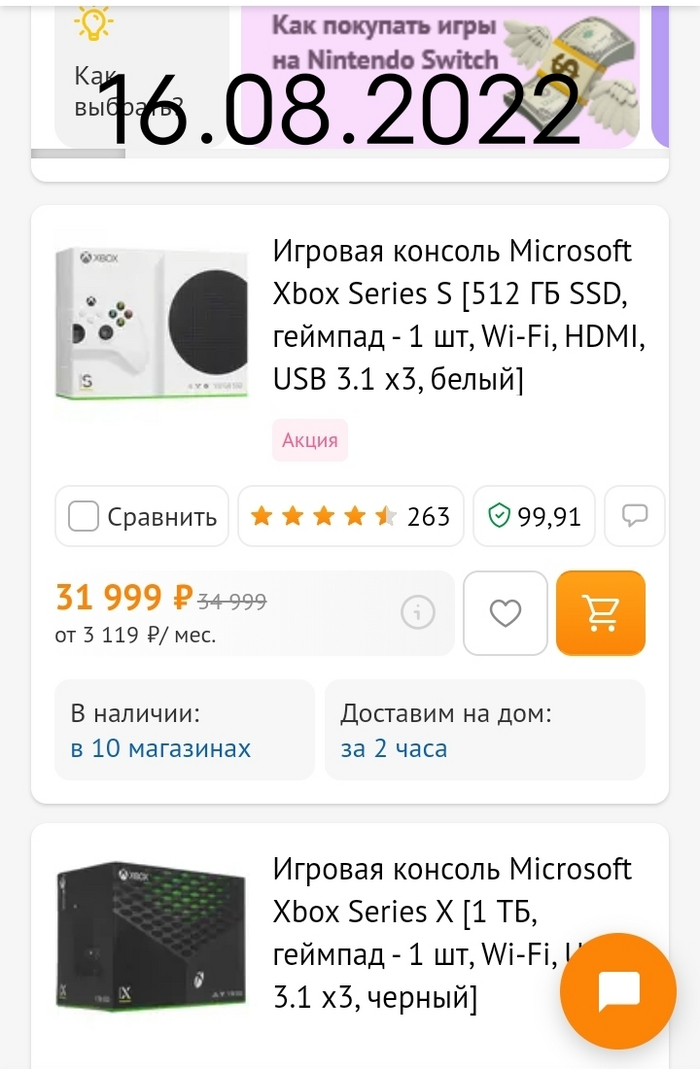700x1069 pixels.
Task: Check home delivery in 2 hours
Action: [394, 748]
